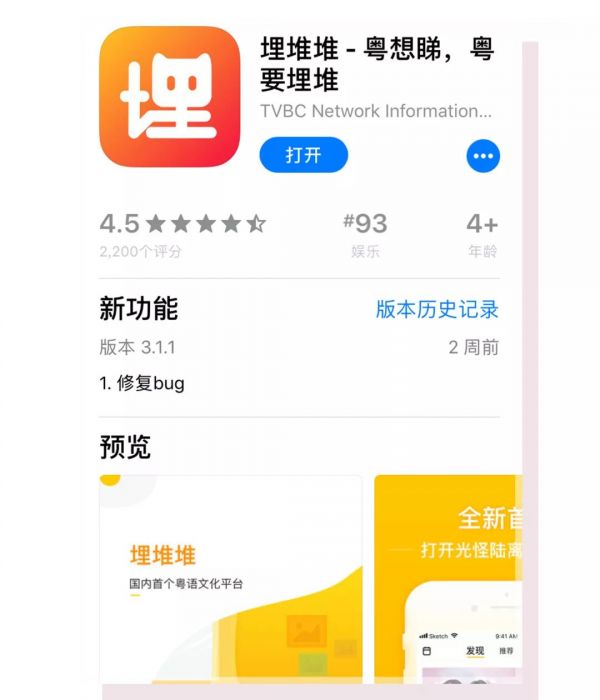
Task: Open the more options ellipsis button
Action: [x=483, y=156]
